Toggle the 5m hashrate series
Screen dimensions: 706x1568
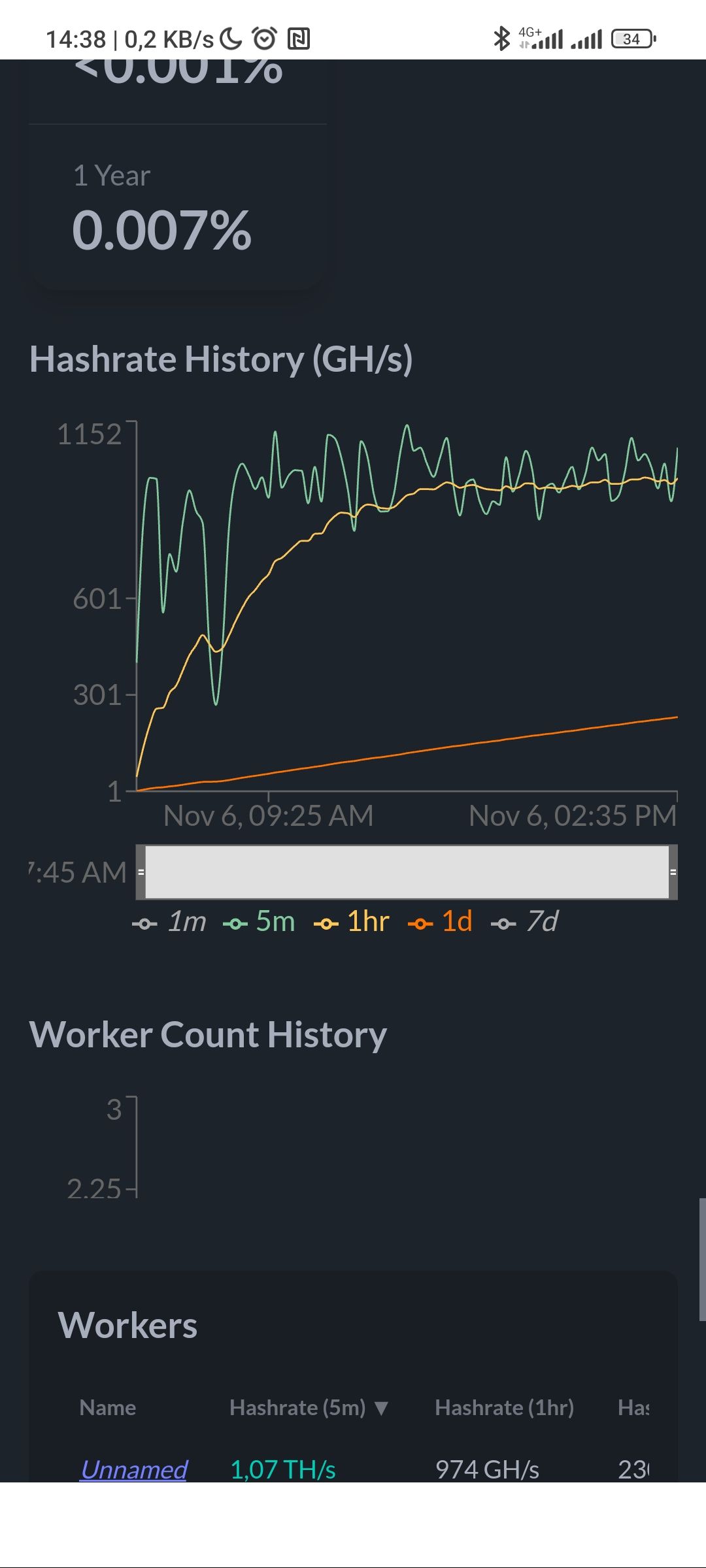260,922
